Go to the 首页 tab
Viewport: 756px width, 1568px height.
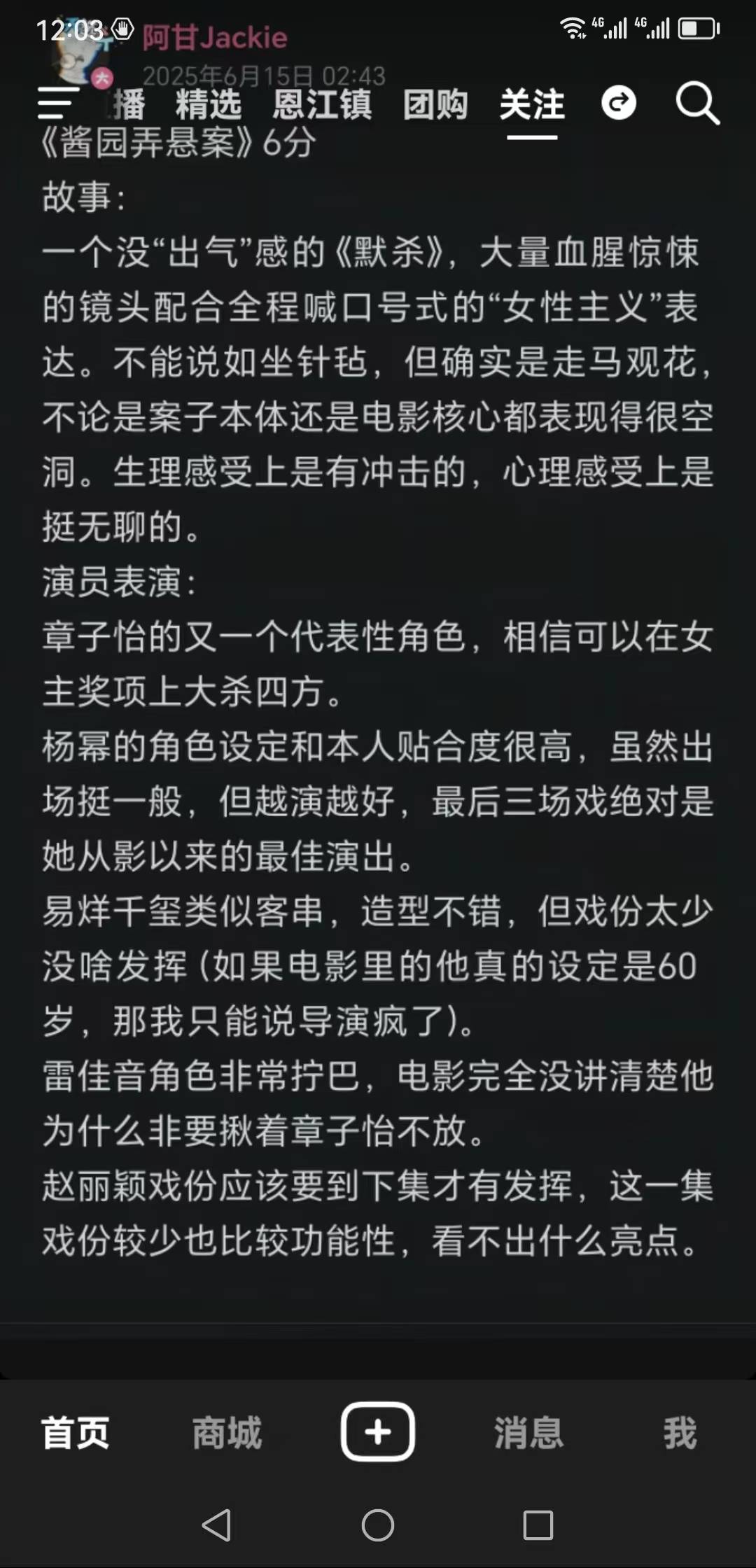76,1433
